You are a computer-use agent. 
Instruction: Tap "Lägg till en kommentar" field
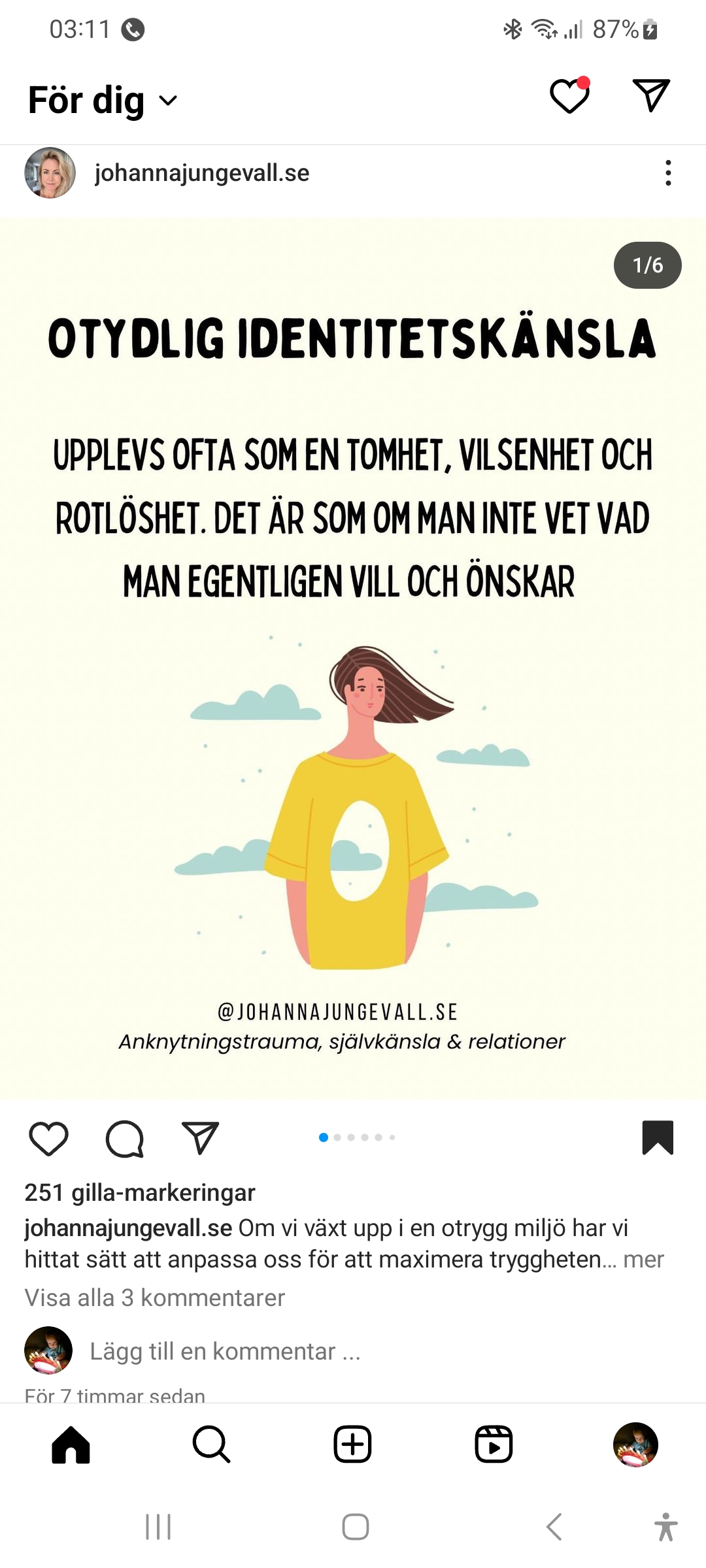[225, 1351]
